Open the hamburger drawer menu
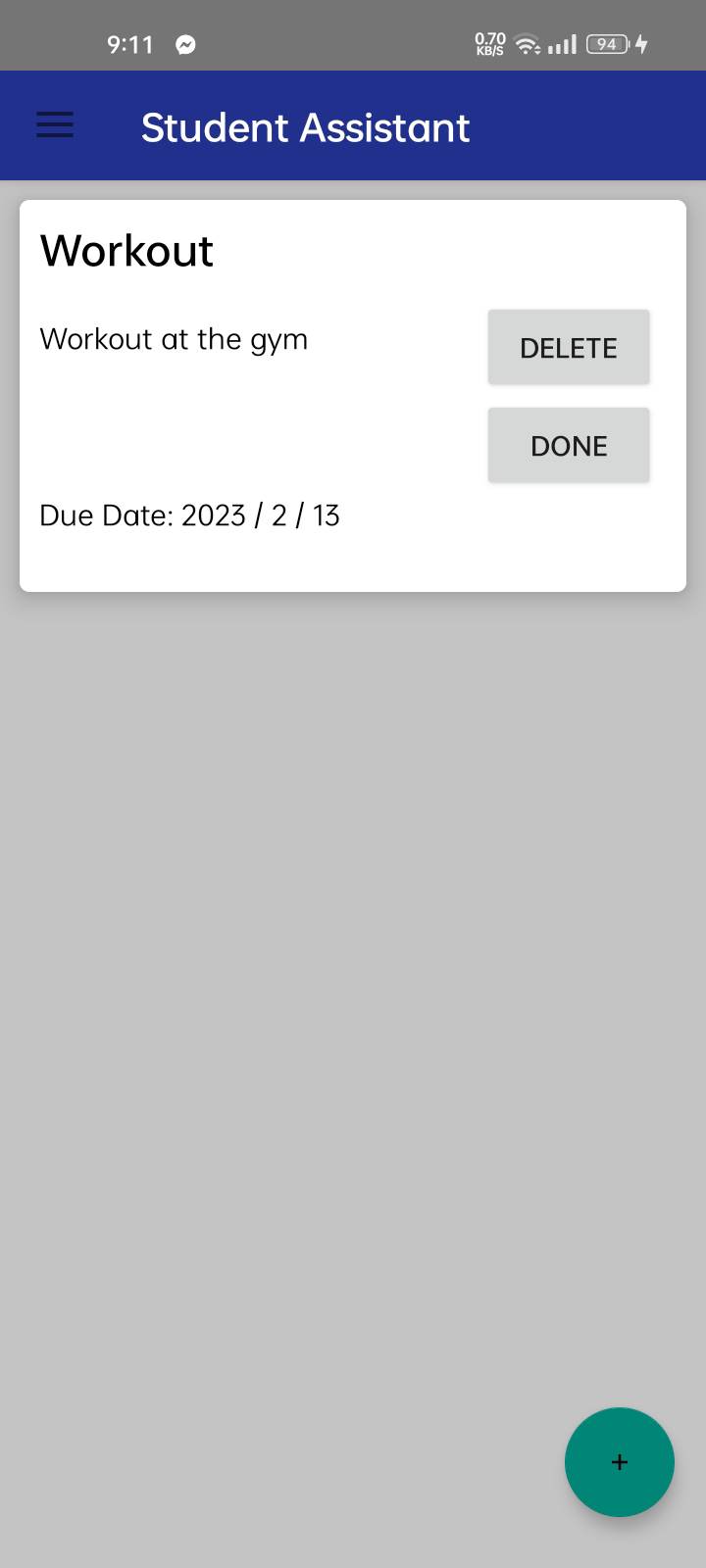This screenshot has width=706, height=1568. point(55,125)
